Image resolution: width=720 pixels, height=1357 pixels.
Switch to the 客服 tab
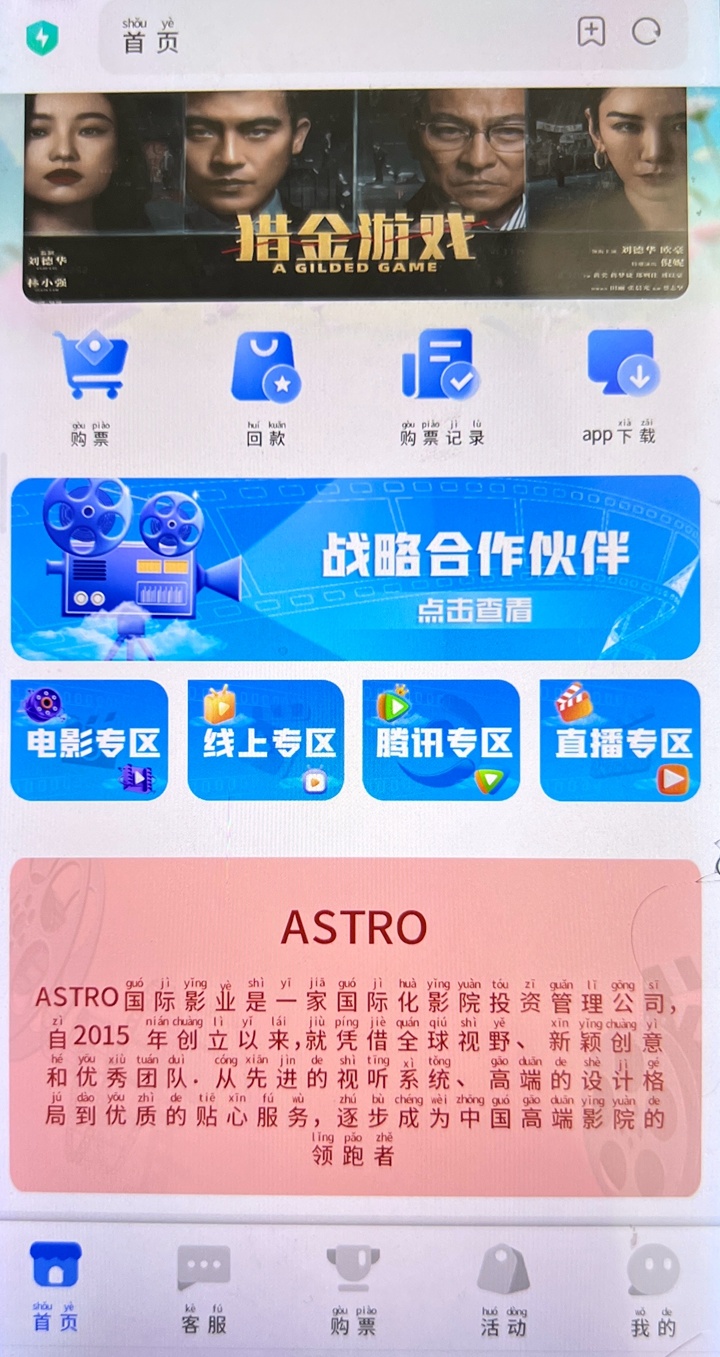click(x=204, y=1288)
